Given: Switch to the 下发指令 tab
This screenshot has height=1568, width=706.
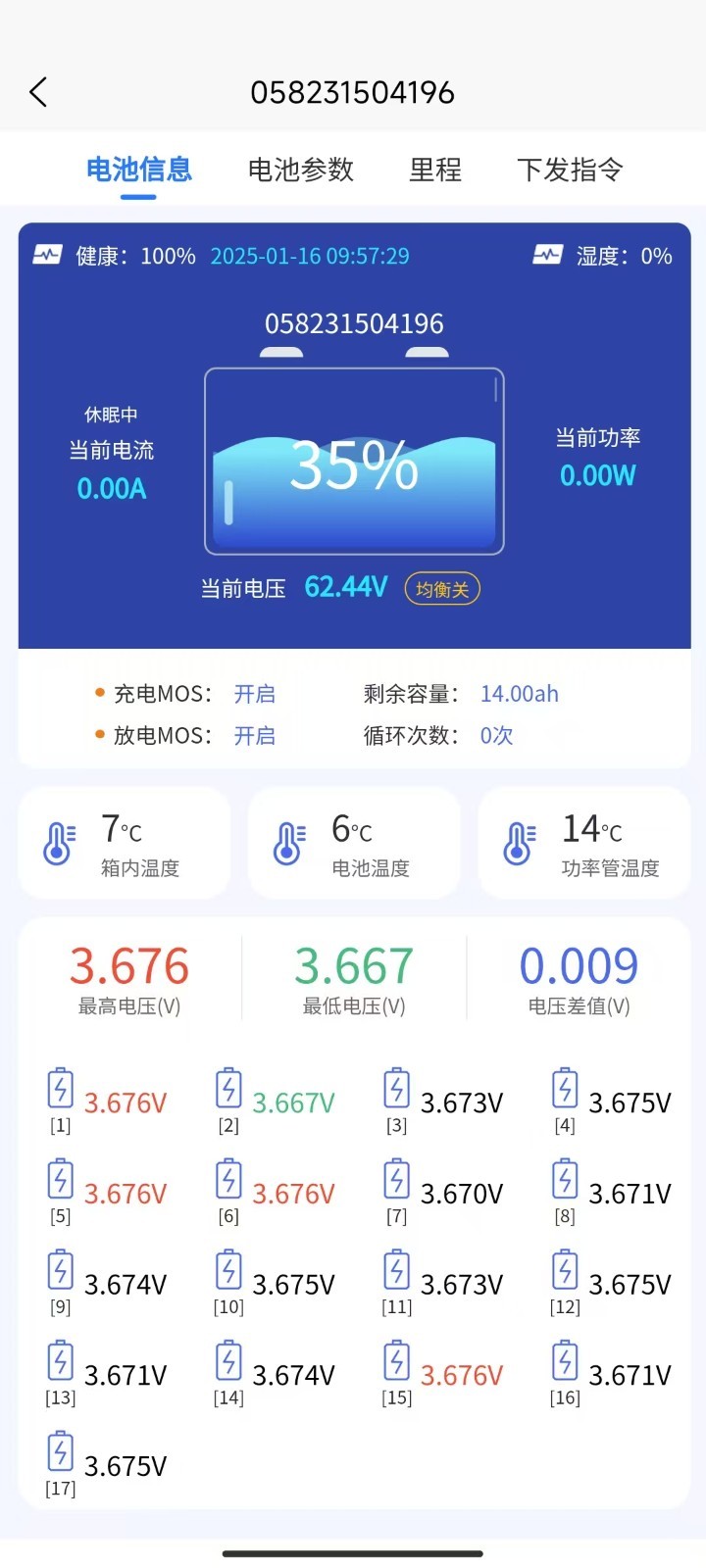Looking at the screenshot, I should pos(570,170).
